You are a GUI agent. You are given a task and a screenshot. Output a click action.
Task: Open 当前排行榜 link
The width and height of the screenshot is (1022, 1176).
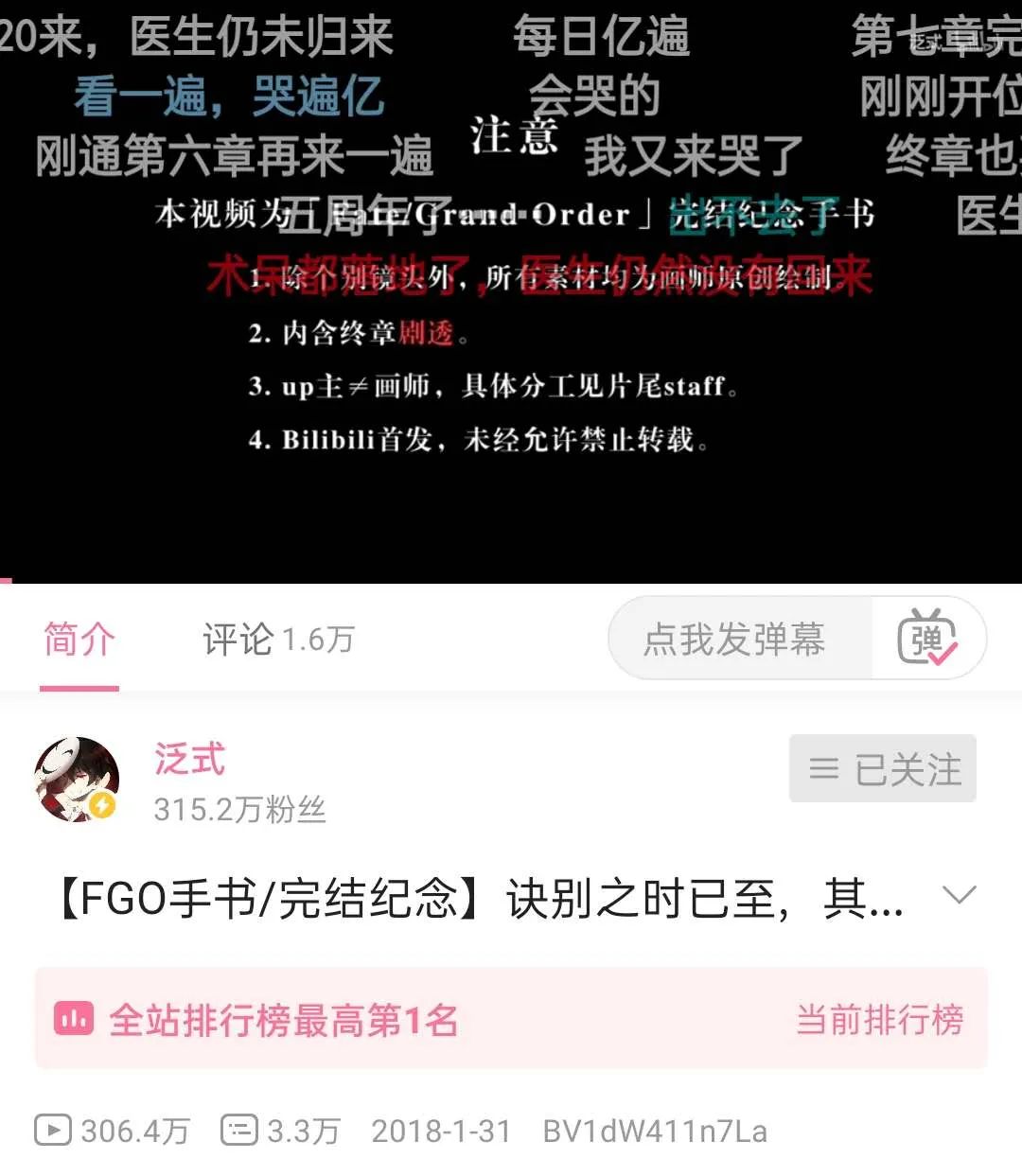[880, 1019]
